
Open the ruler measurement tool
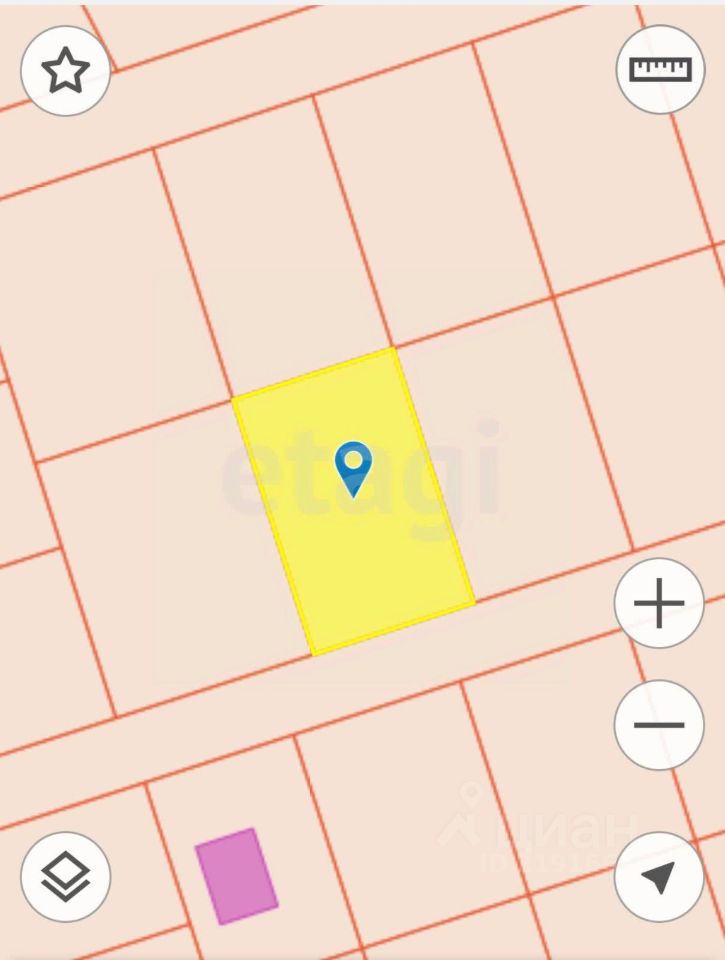660,69
